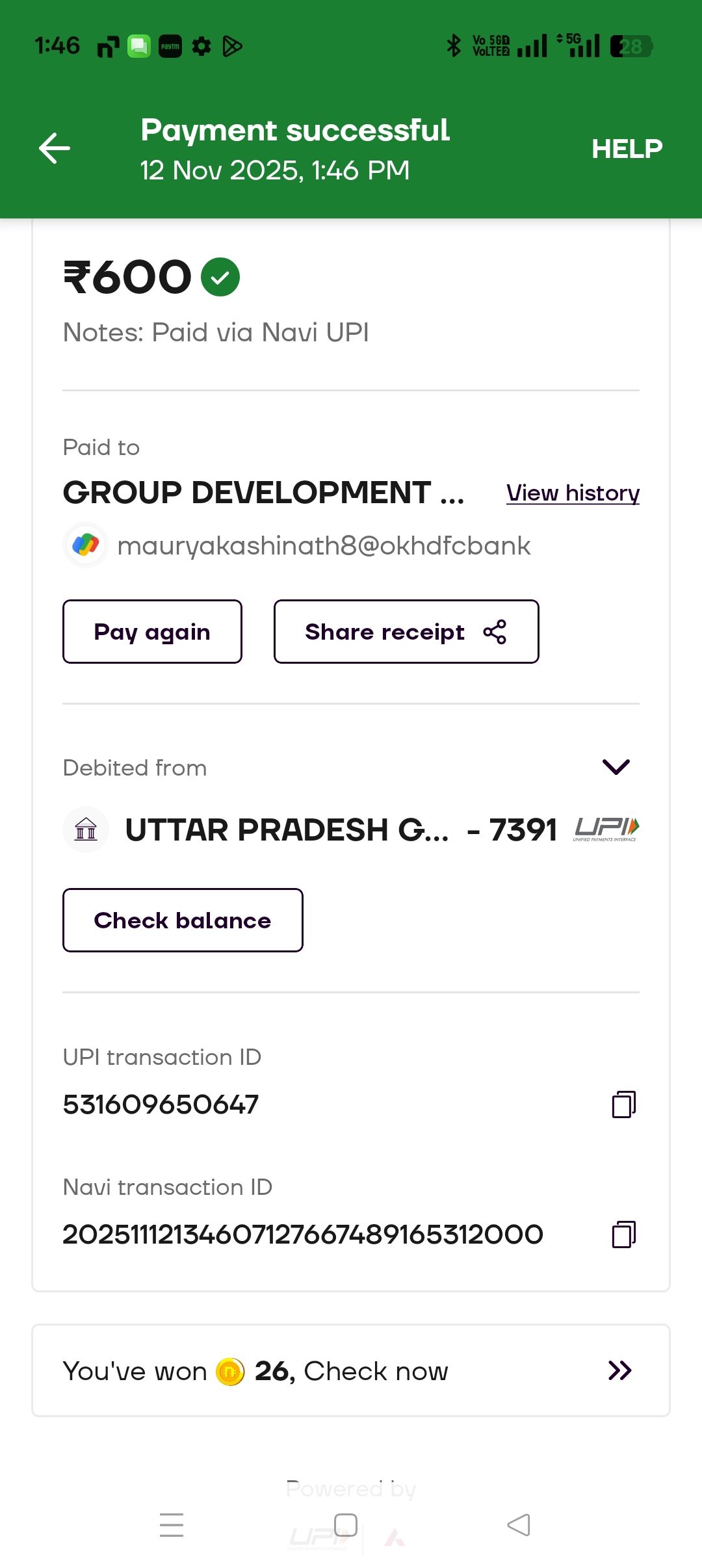
Task: Go to the system home screen
Action: click(x=346, y=1525)
